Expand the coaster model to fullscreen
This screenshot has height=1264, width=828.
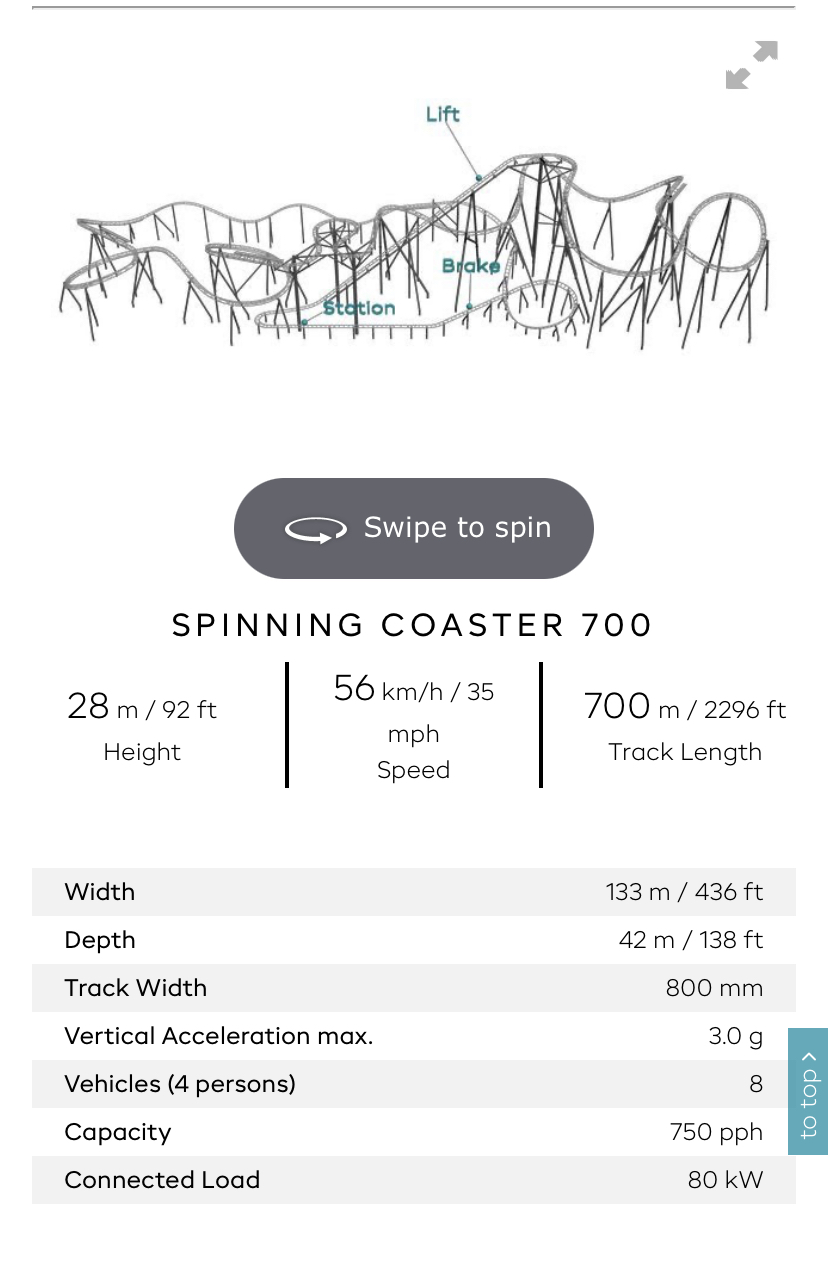tap(751, 65)
